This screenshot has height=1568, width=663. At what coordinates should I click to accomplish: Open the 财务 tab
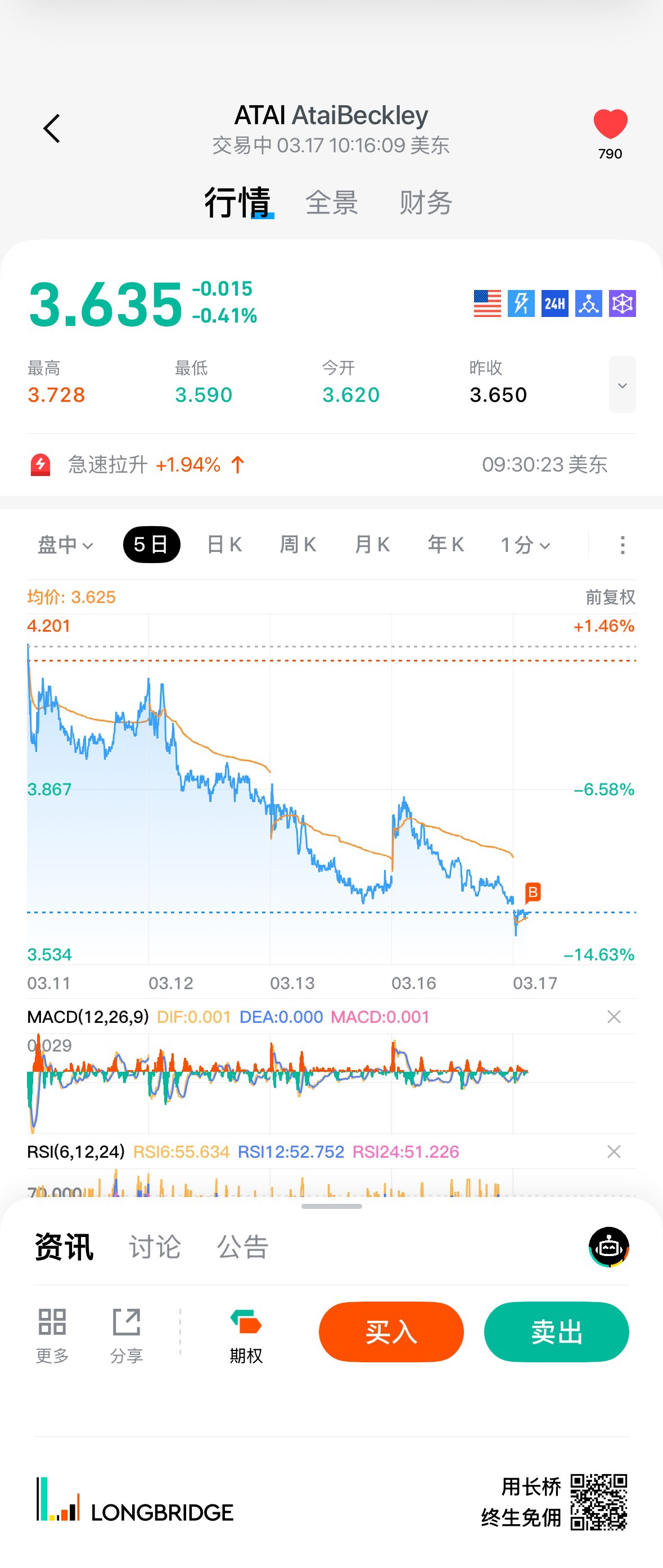426,203
